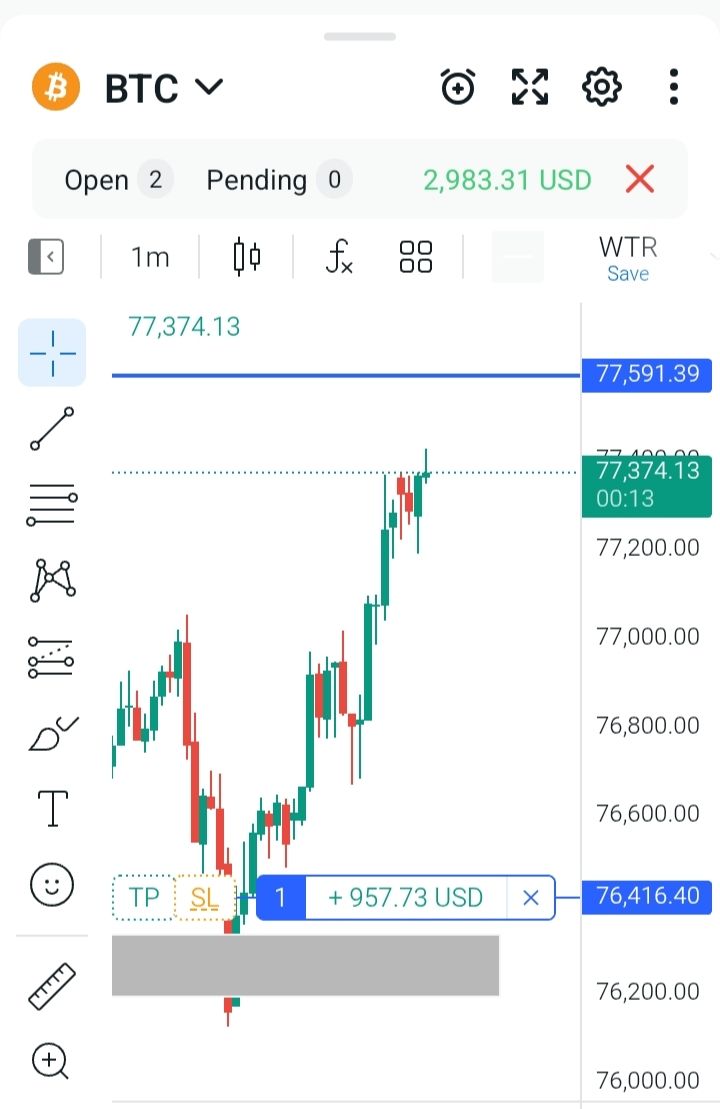Viewport: 720px width, 1109px height.
Task: Change the 1m timeframe
Action: [x=150, y=258]
